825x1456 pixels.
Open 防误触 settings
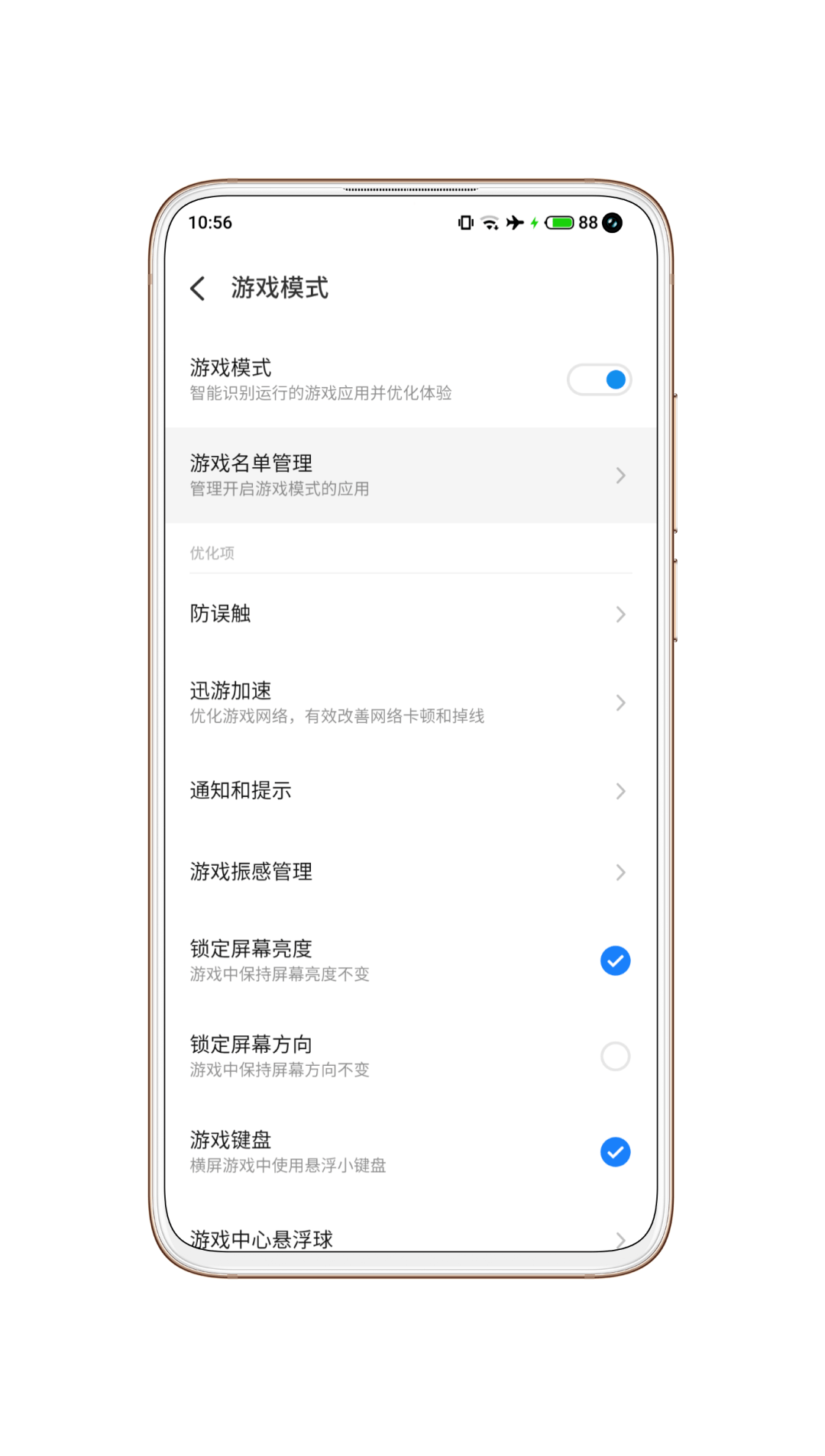[x=410, y=614]
